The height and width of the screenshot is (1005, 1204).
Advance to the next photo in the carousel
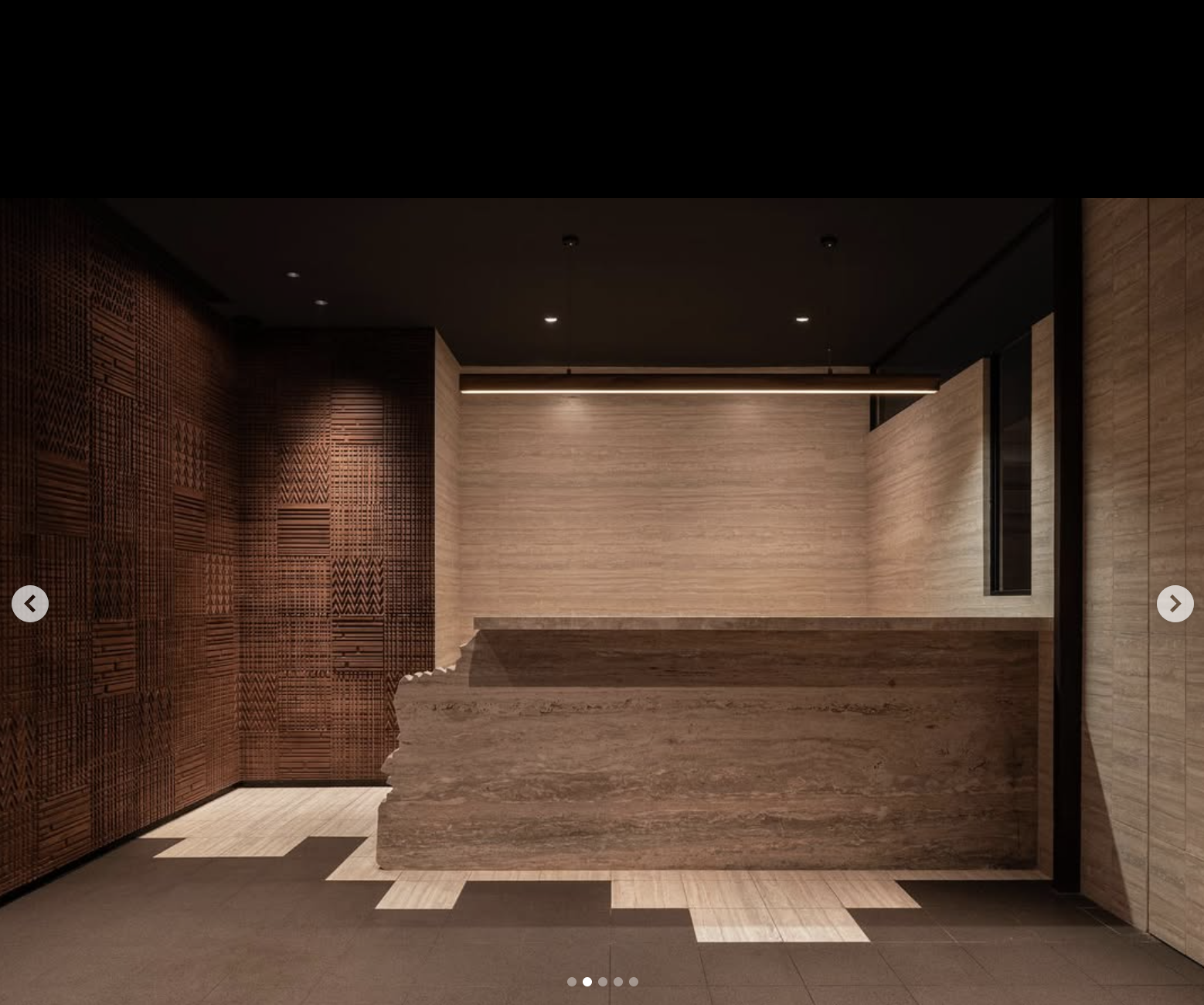[1175, 604]
